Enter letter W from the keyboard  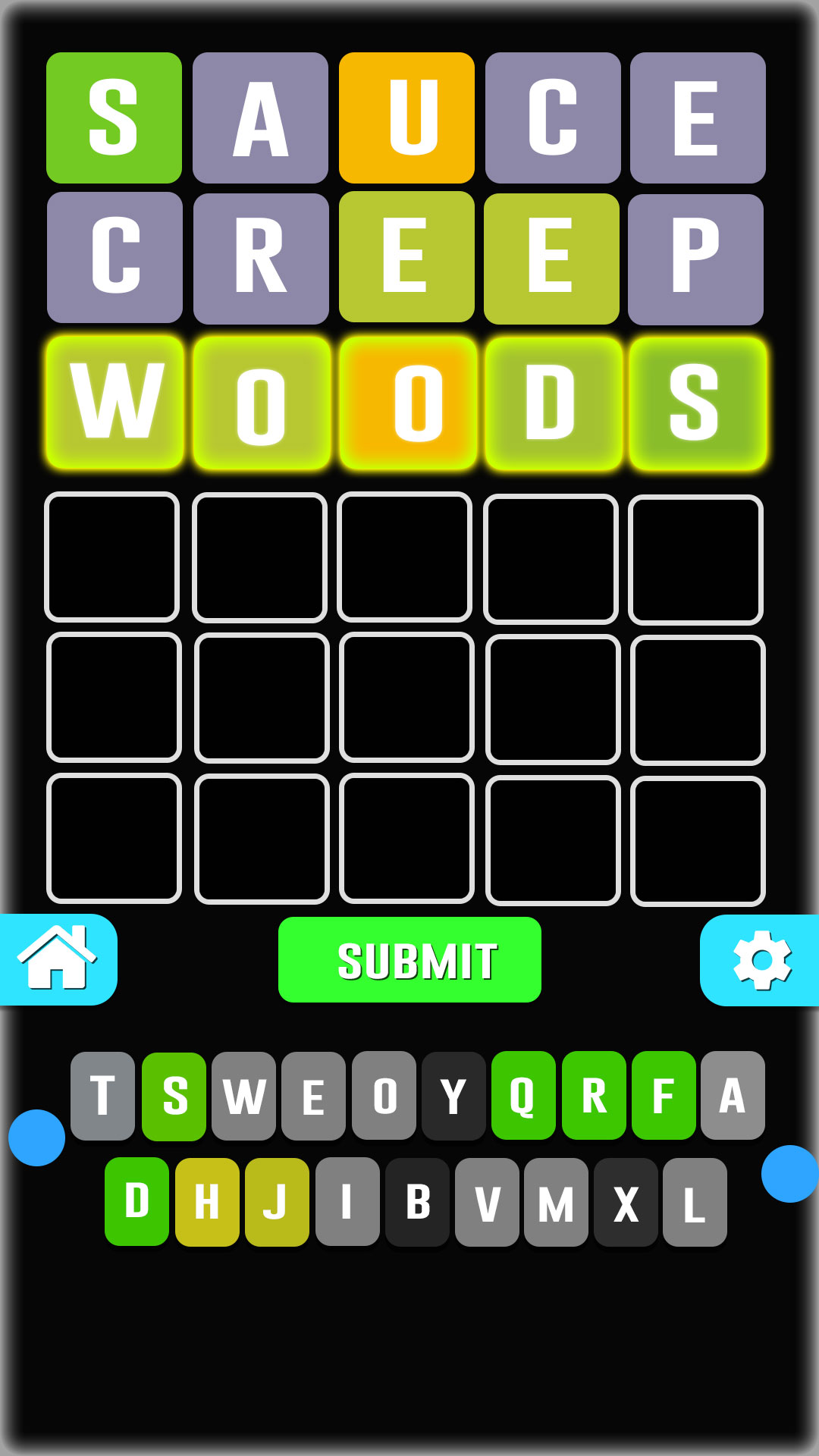point(243,1096)
